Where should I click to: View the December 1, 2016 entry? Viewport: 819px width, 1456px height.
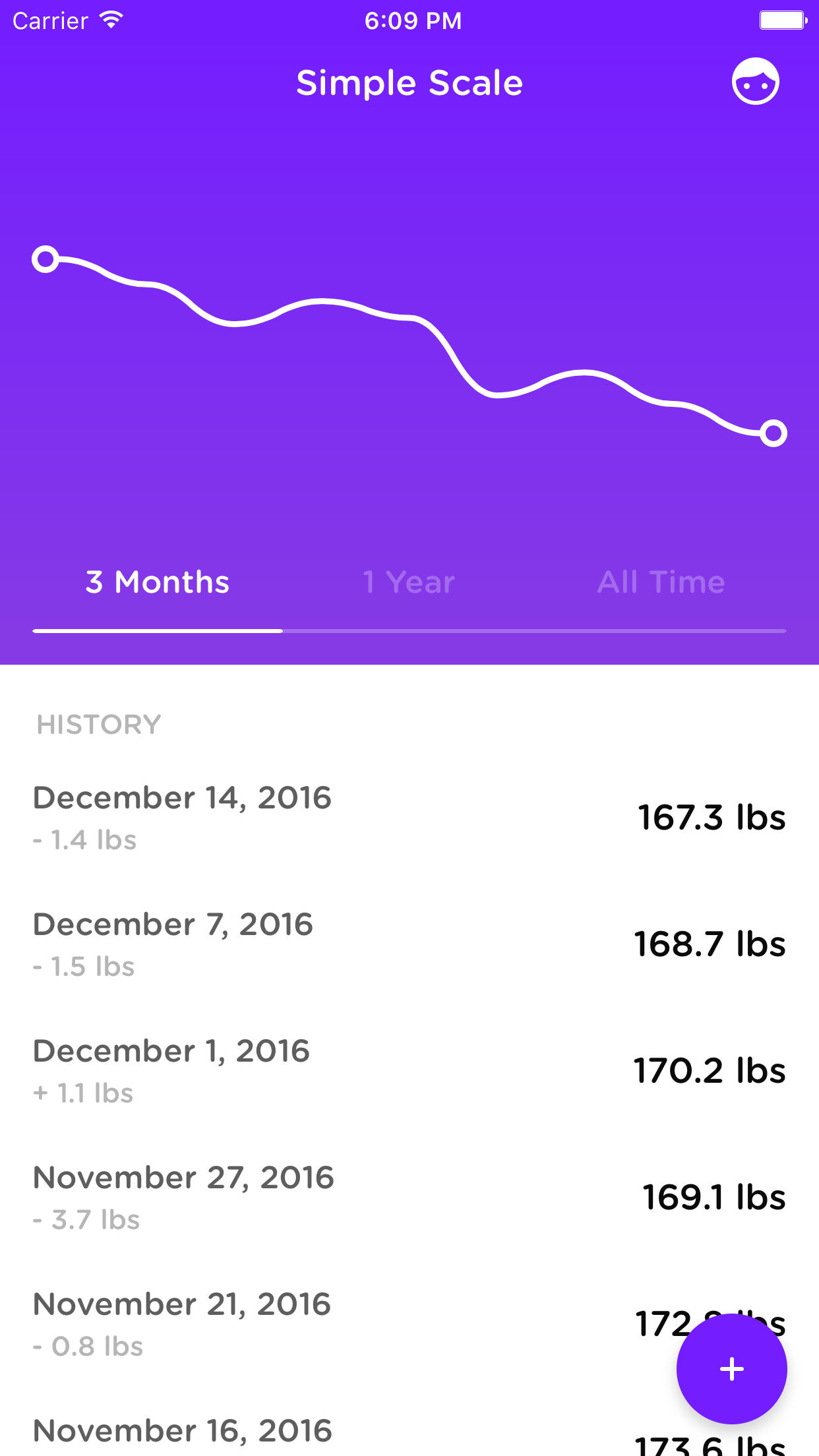pyautogui.click(x=409, y=1070)
